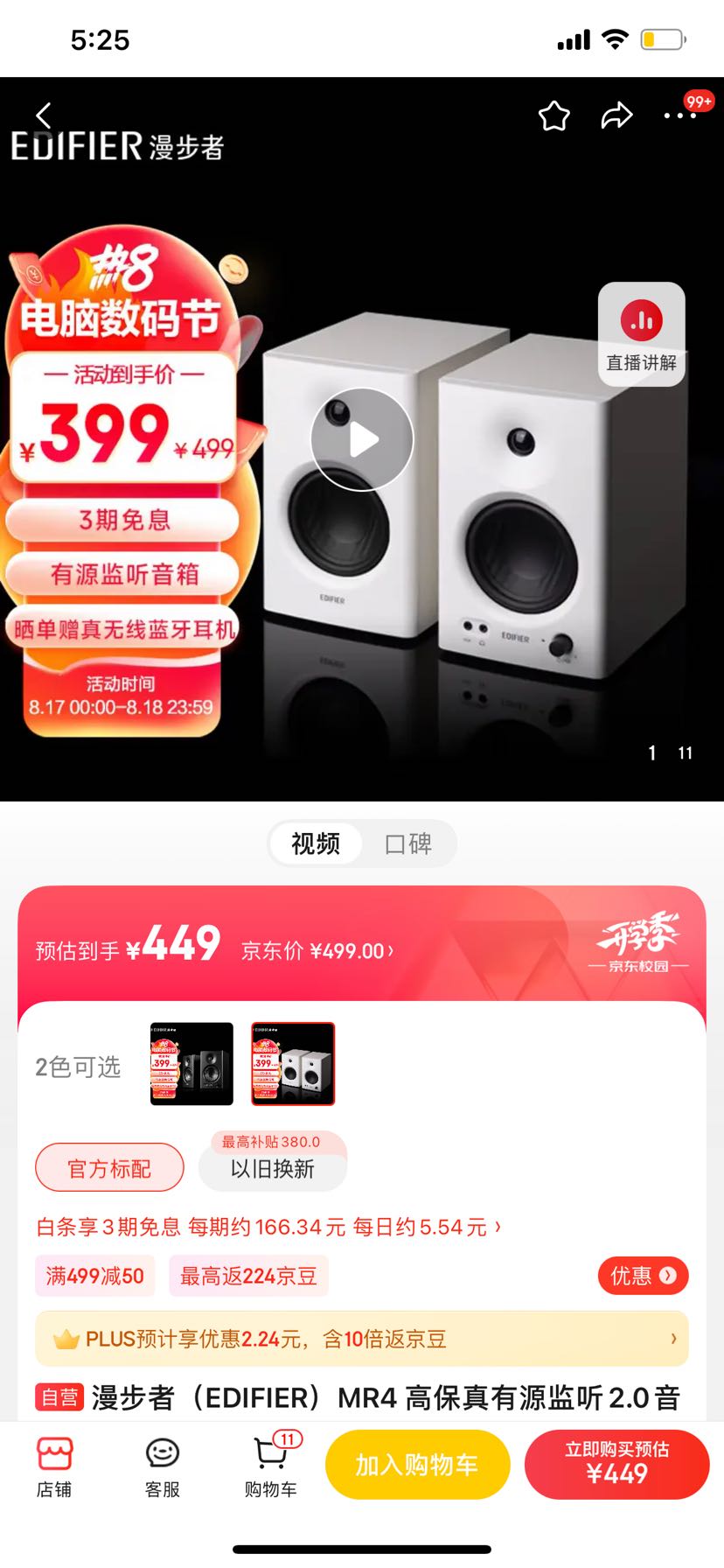Image resolution: width=724 pixels, height=1568 pixels.
Task: Switch to the 以旧换新 trade-in option
Action: pos(272,1170)
